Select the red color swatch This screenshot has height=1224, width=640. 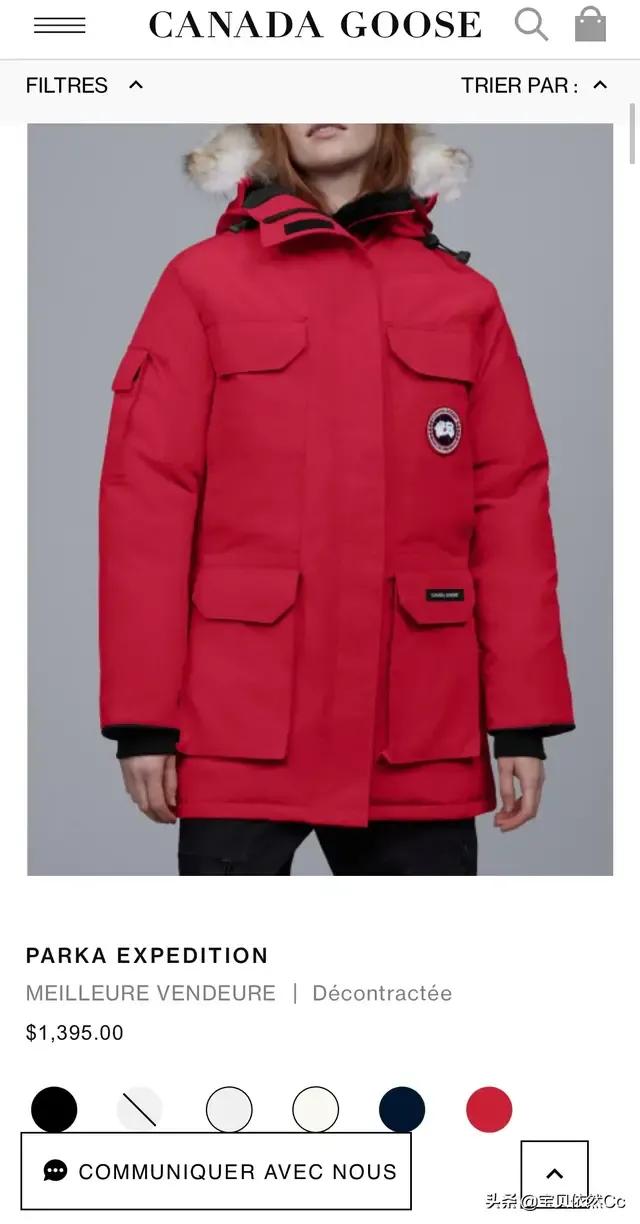click(x=489, y=1110)
